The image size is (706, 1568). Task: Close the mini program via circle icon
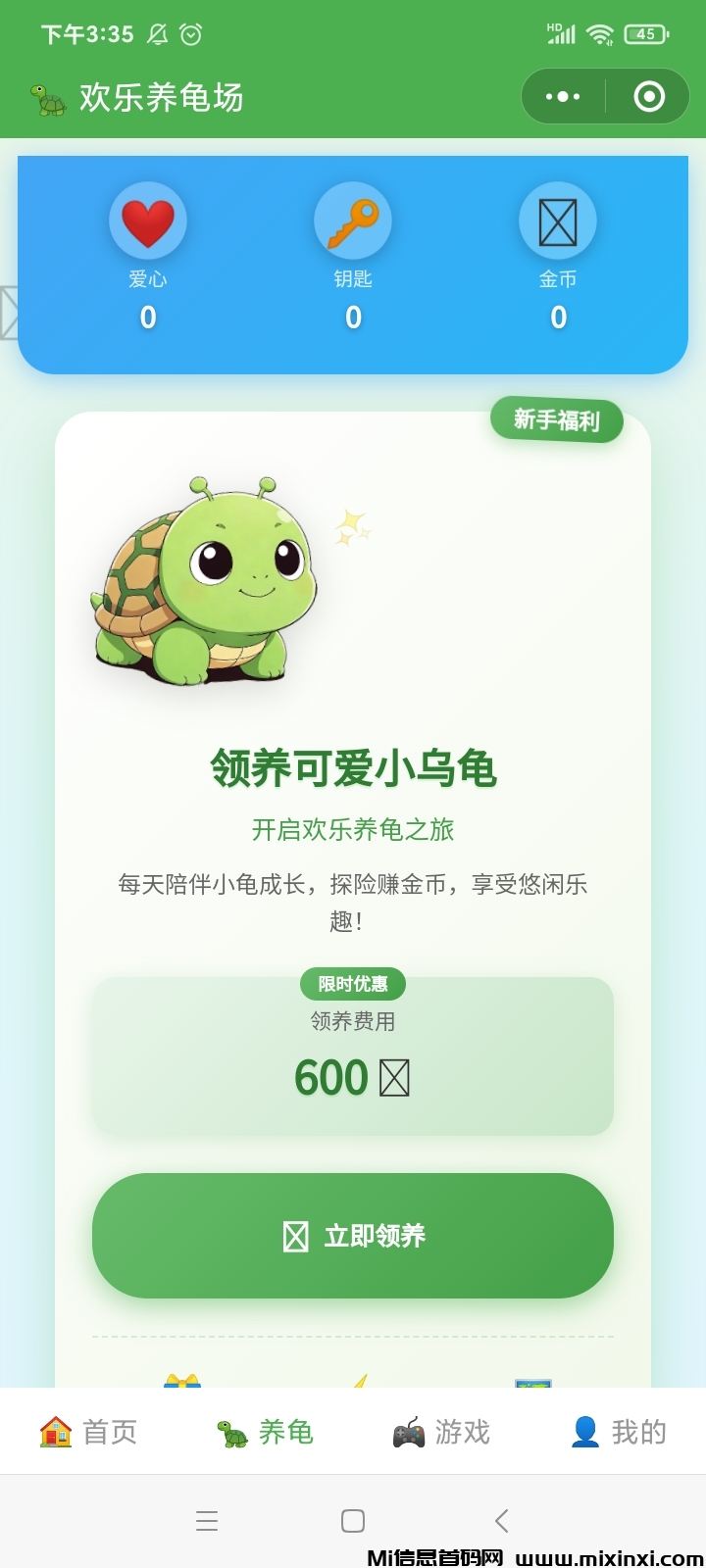coord(649,96)
